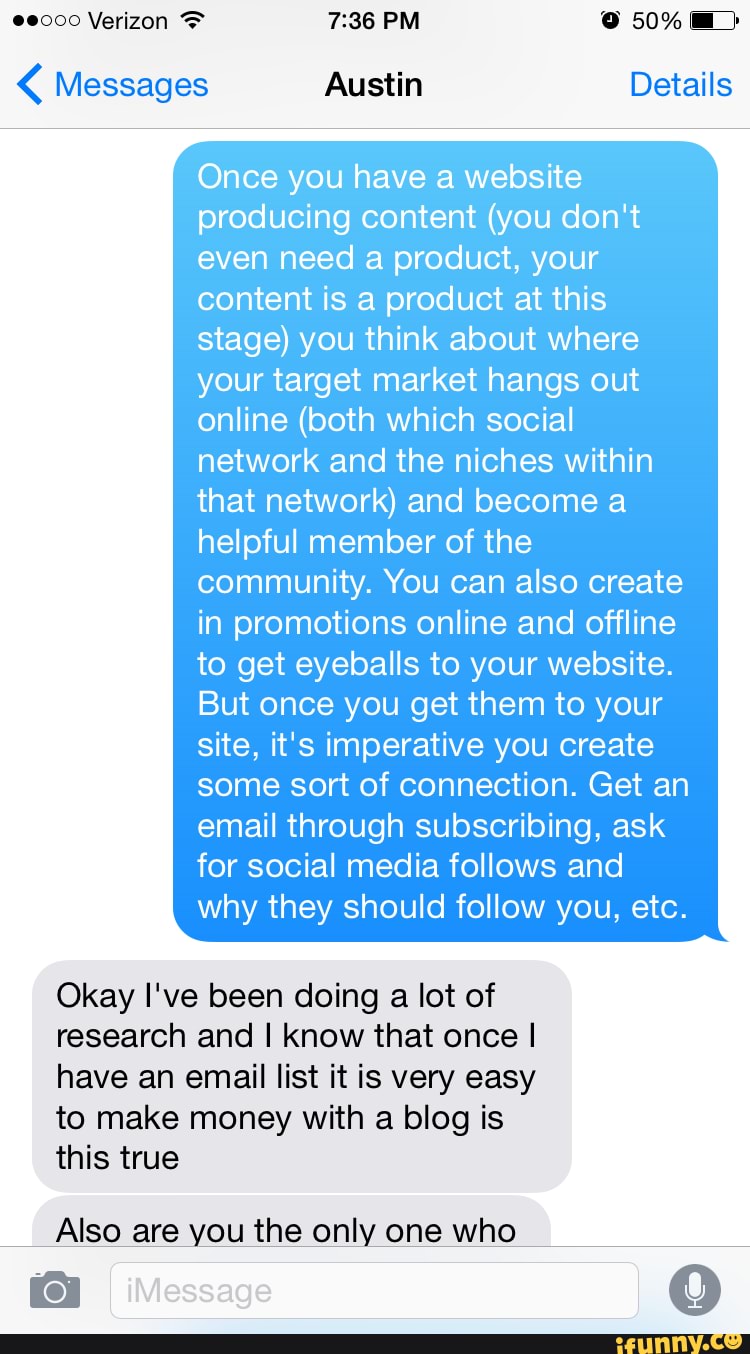Select the 7:36 PM clock in status bar
750x1354 pixels.
click(x=374, y=18)
